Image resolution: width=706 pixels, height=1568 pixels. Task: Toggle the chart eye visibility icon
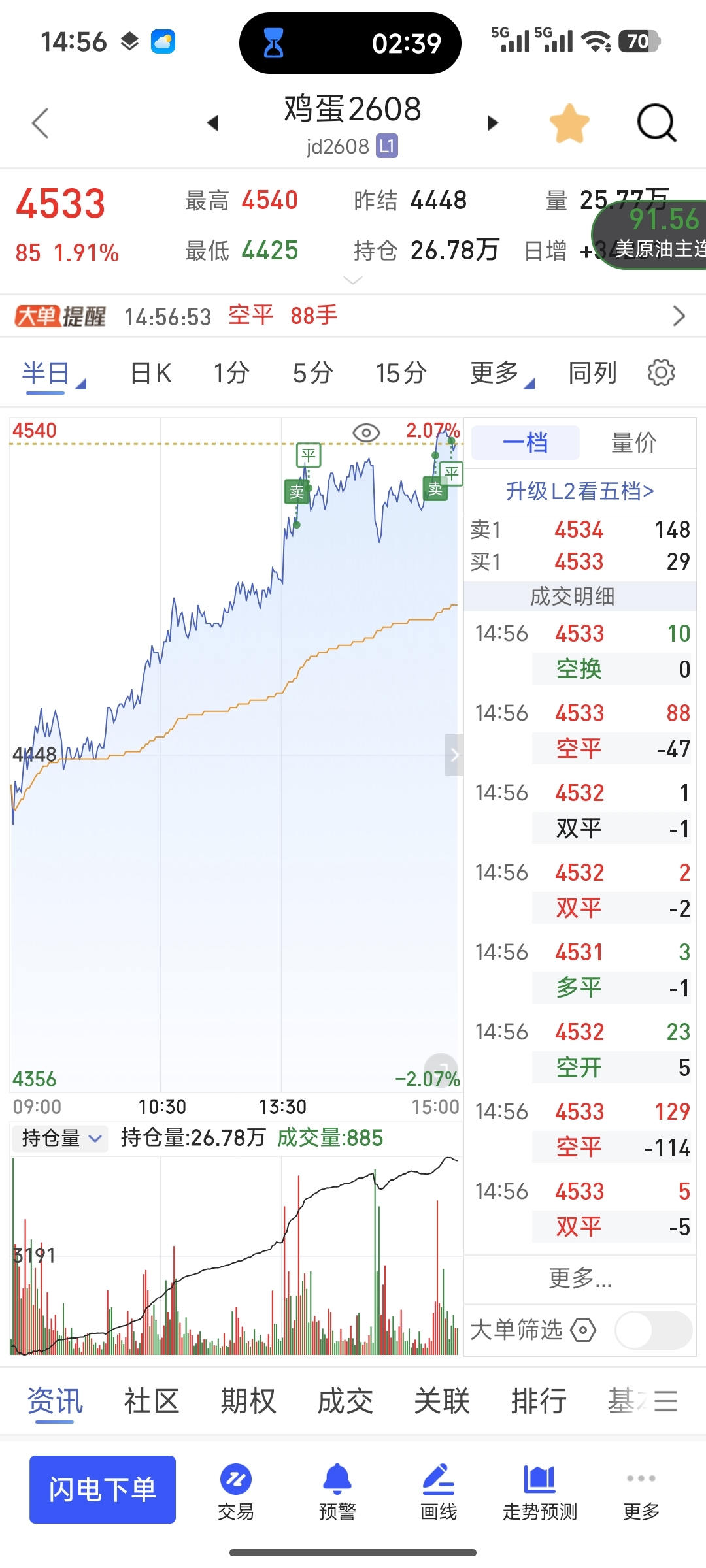coord(366,433)
